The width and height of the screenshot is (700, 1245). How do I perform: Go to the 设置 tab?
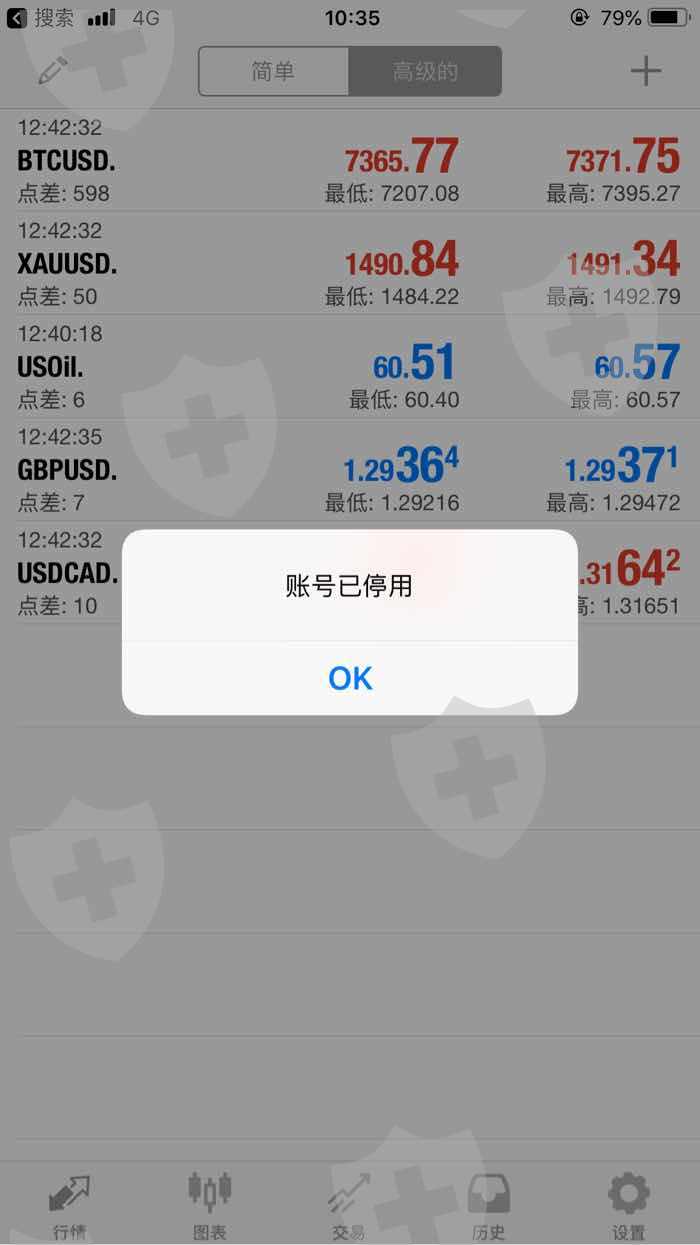[x=629, y=1205]
